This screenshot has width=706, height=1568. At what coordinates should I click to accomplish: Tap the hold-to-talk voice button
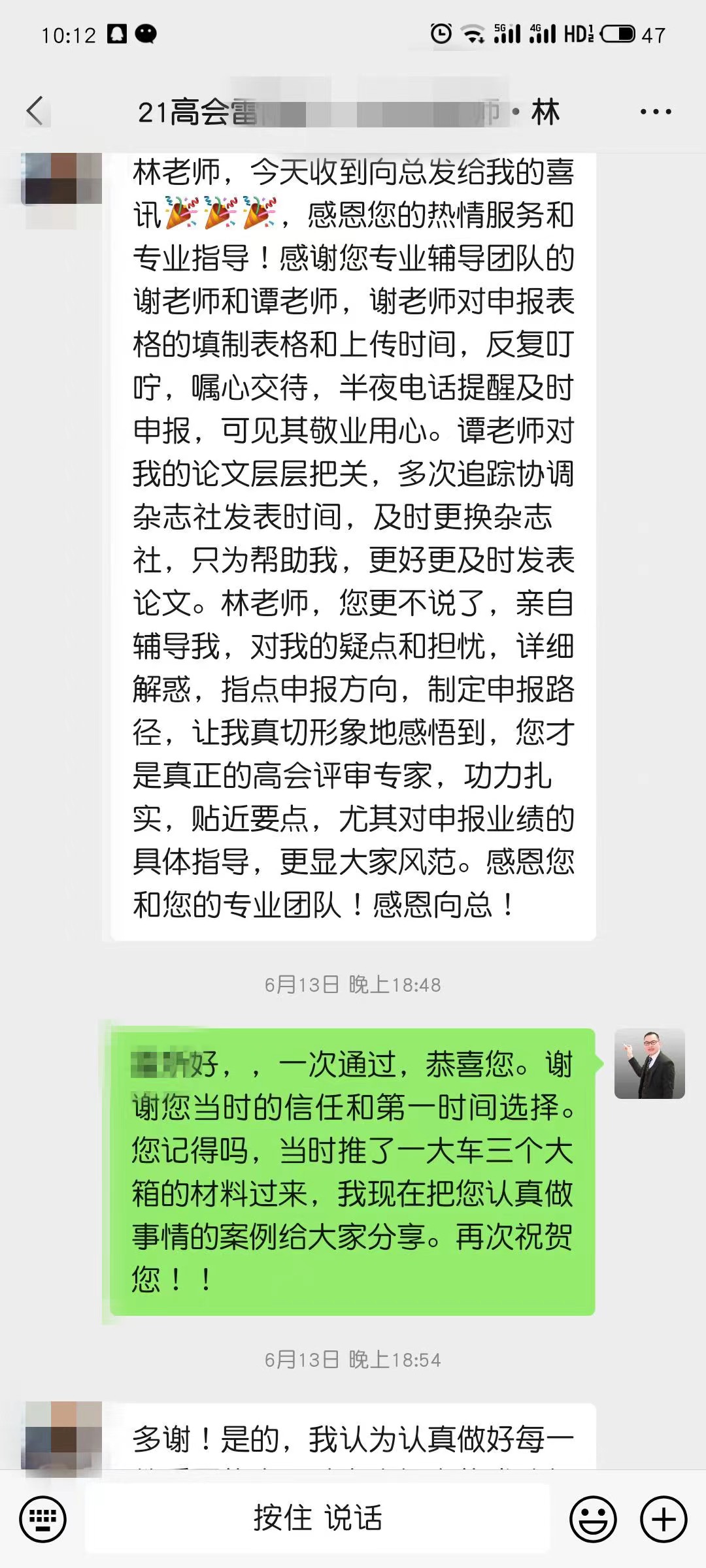318,1518
